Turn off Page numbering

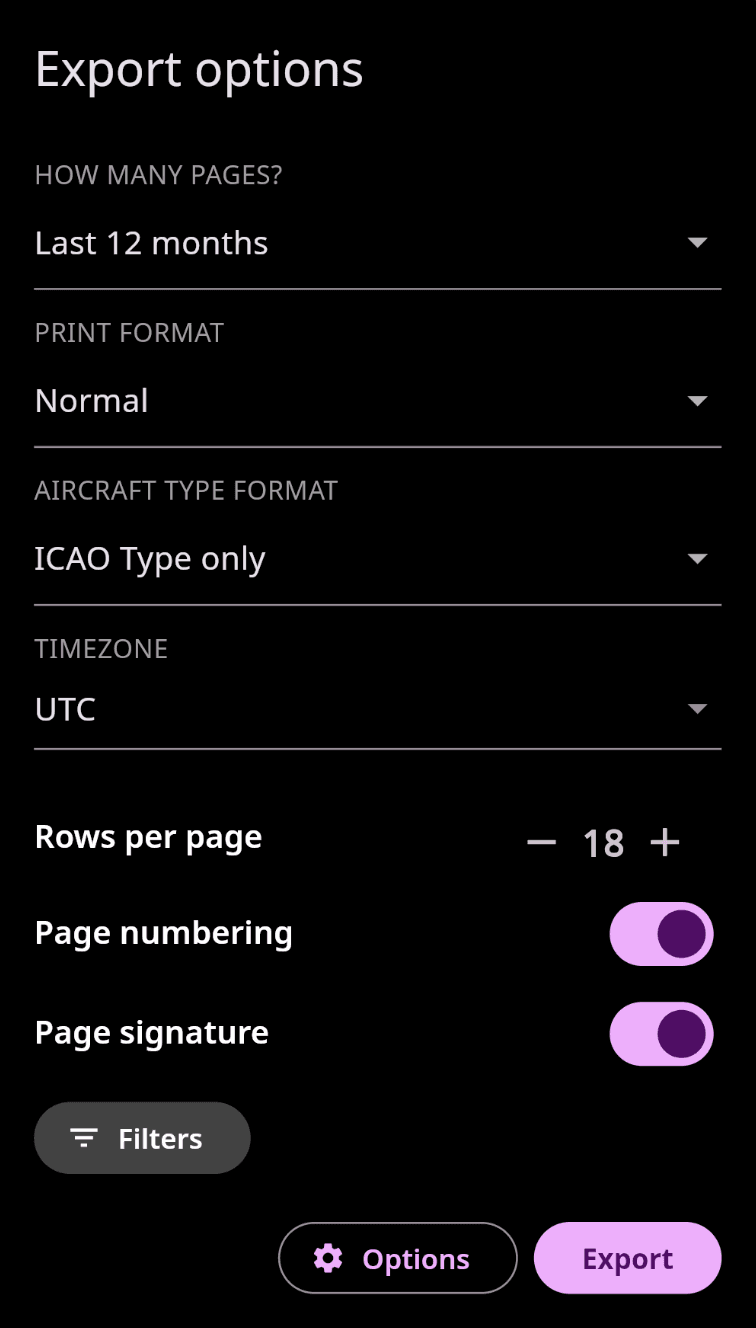click(x=662, y=934)
